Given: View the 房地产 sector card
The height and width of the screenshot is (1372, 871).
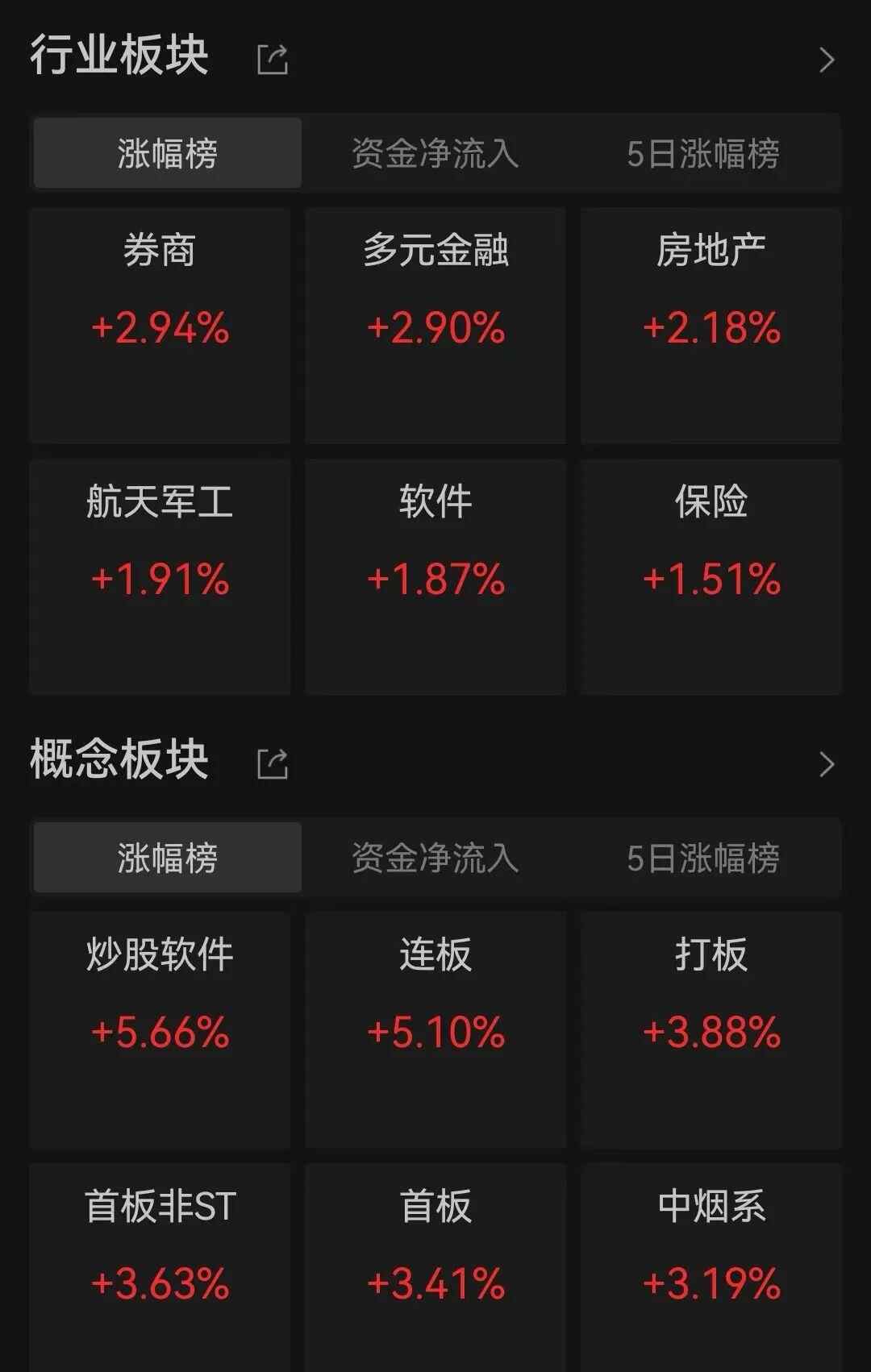Looking at the screenshot, I should coord(711,325).
